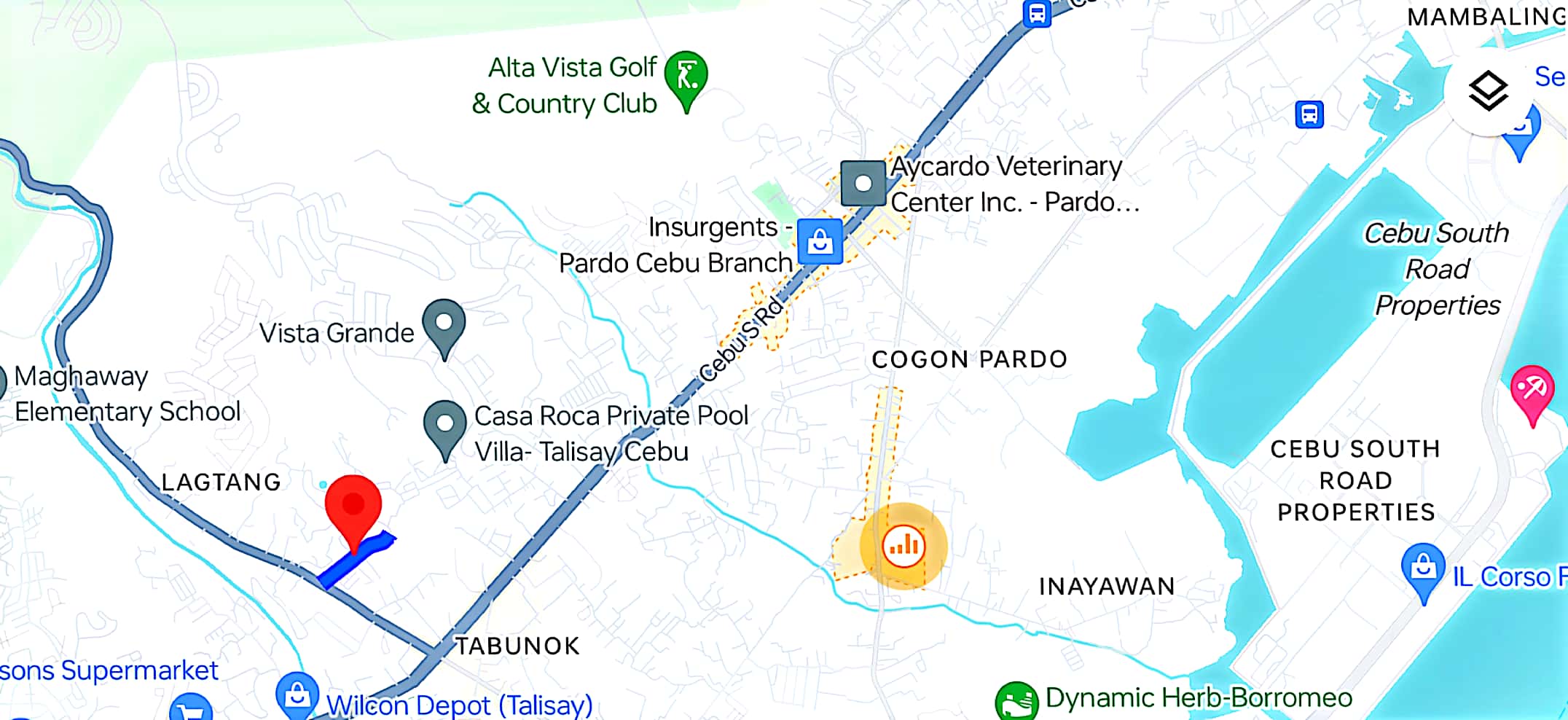
Task: Select the Aycardo Veterinary Center marker
Action: tap(863, 183)
